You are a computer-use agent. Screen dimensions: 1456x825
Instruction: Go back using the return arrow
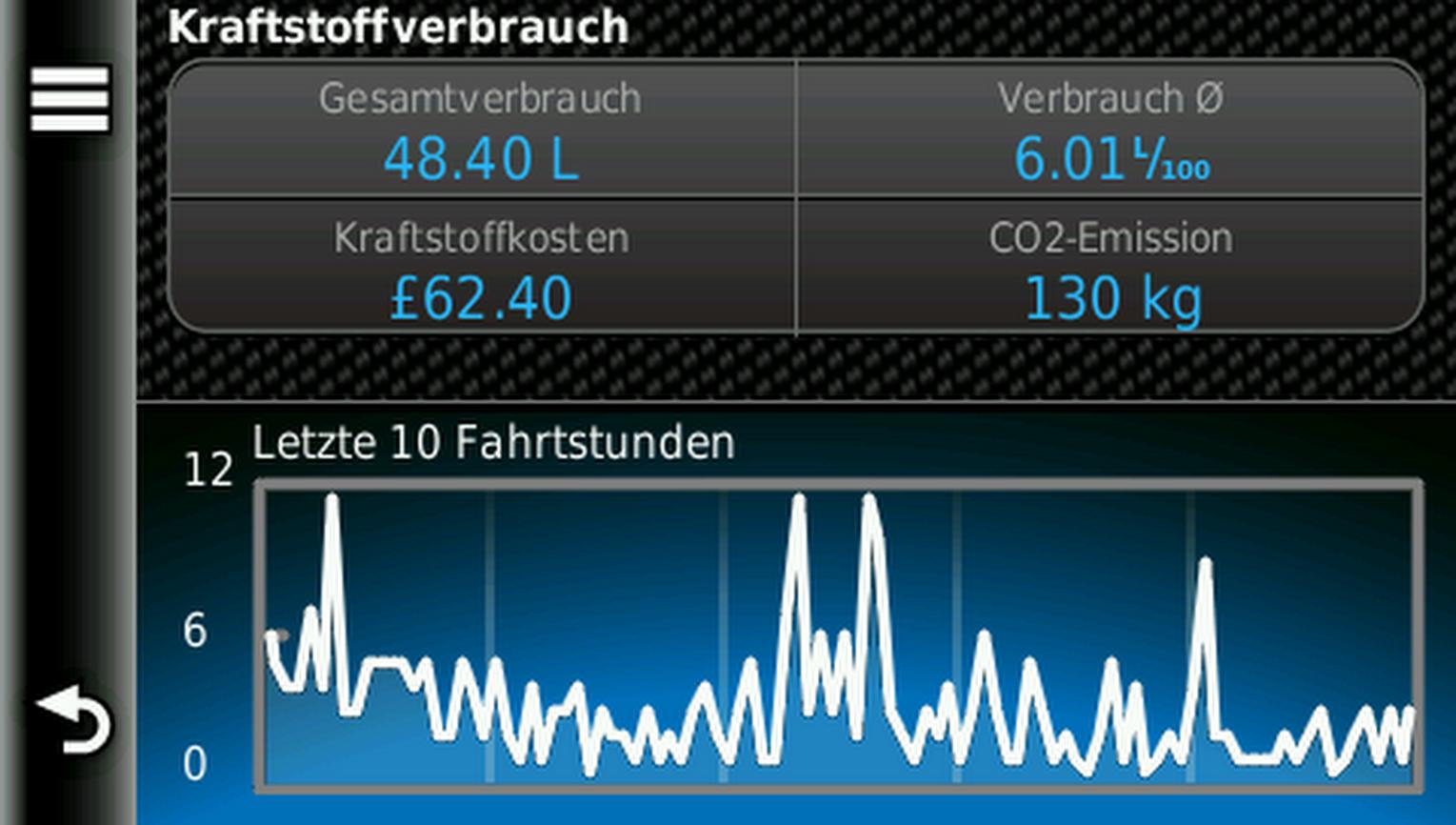[73, 721]
